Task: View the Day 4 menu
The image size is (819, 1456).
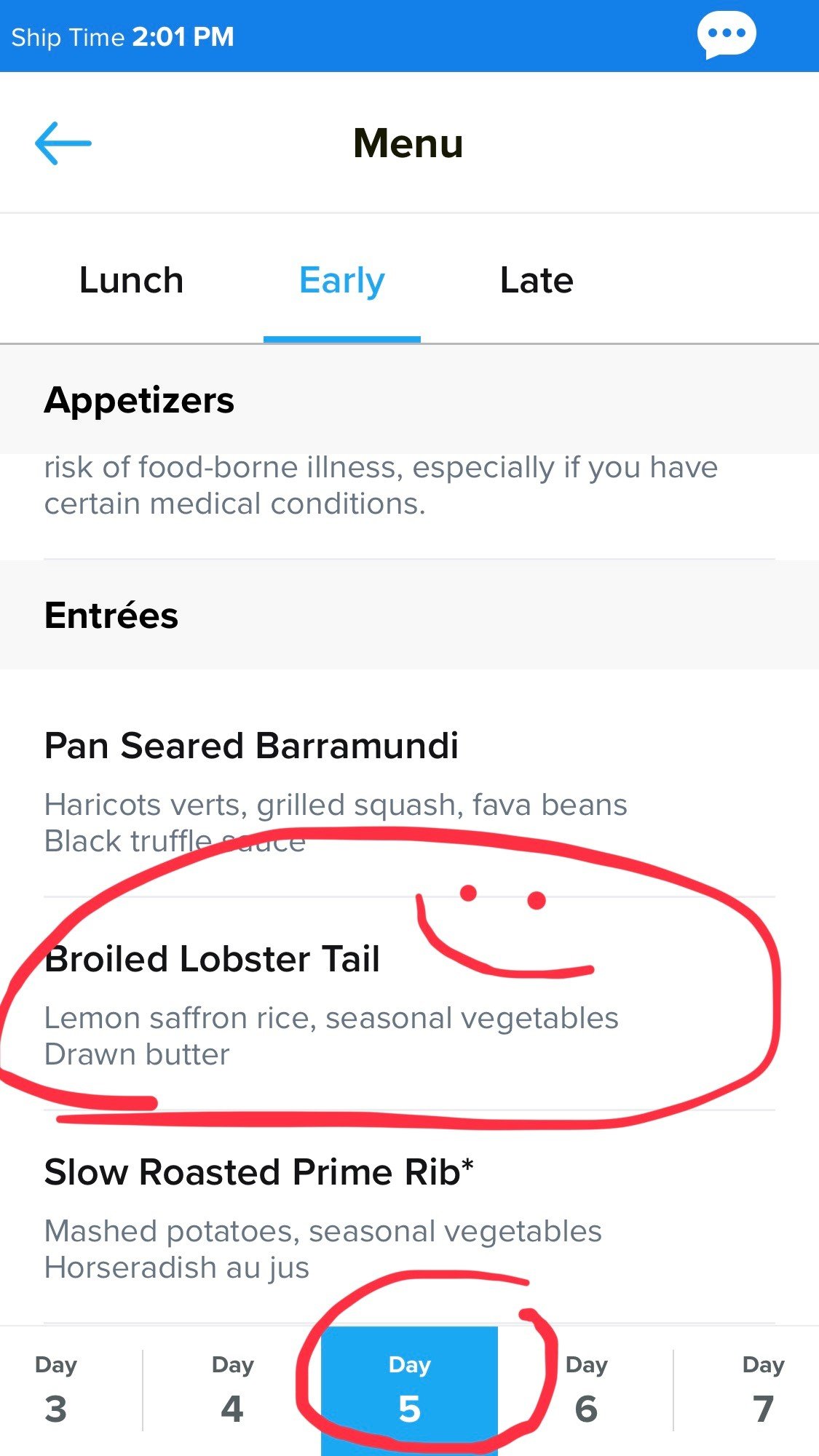Action: (232, 1390)
